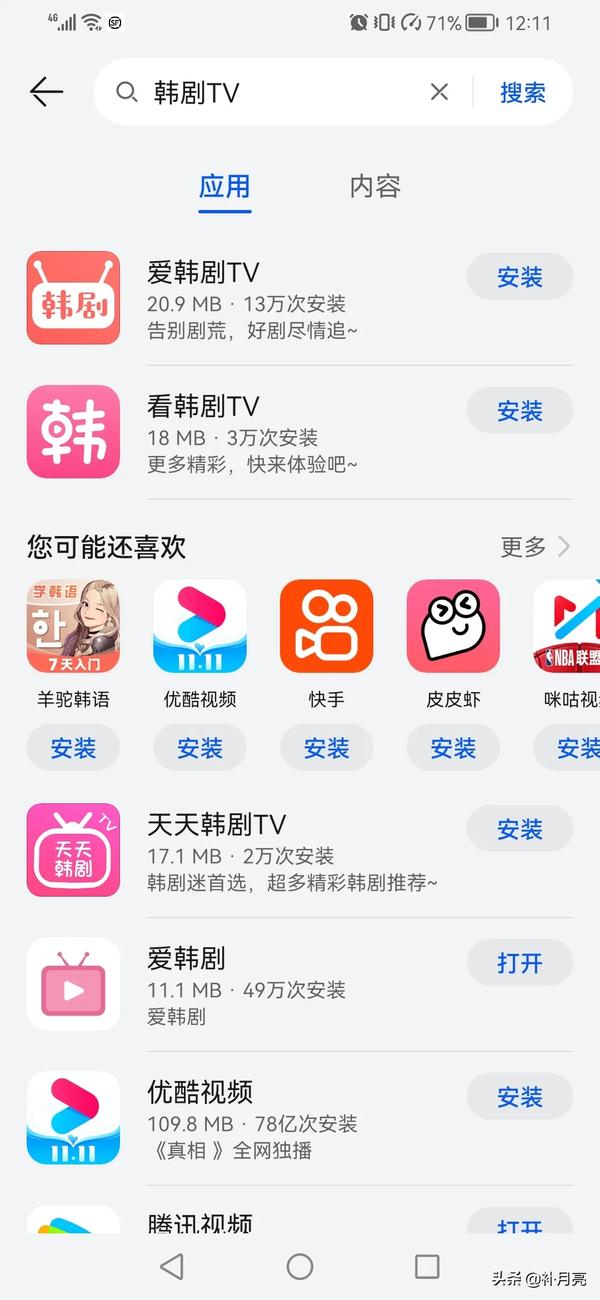
Task: Go to the system home screen
Action: coord(300,1266)
